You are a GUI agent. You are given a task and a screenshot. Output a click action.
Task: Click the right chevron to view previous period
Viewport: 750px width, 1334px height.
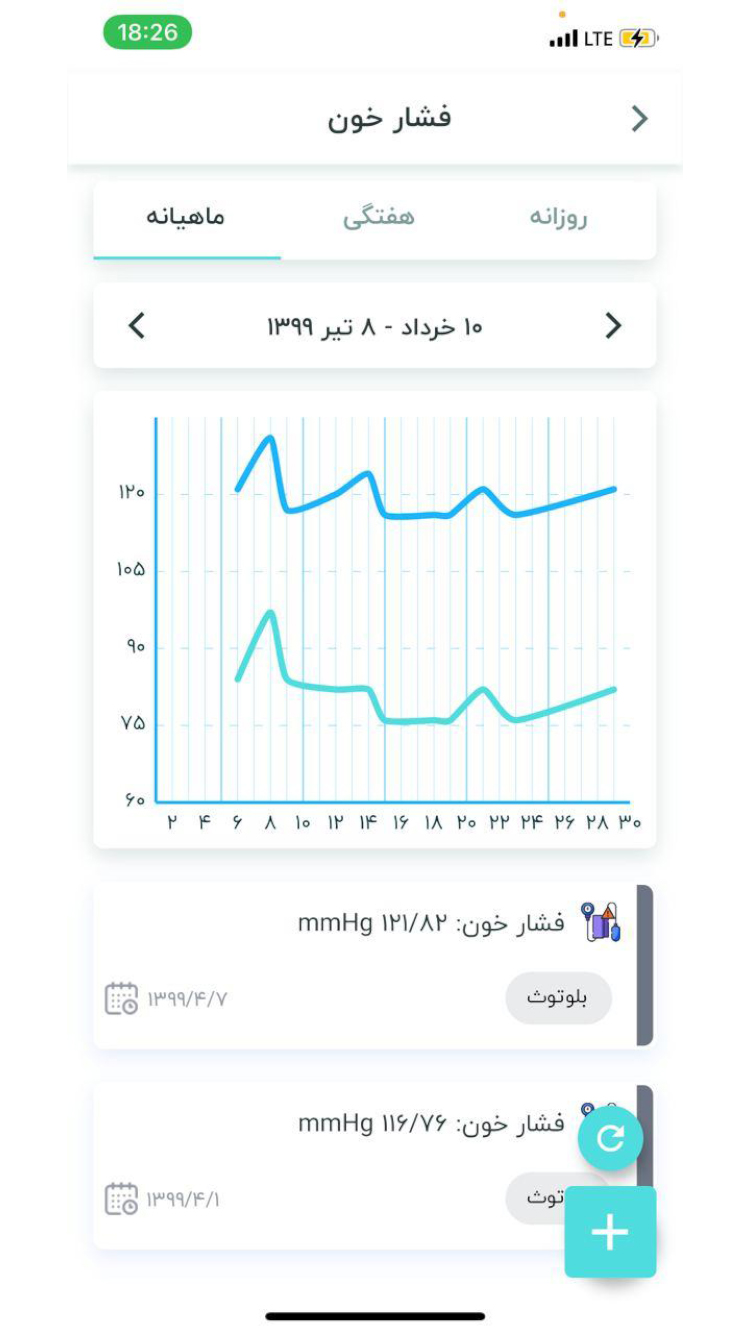click(614, 325)
